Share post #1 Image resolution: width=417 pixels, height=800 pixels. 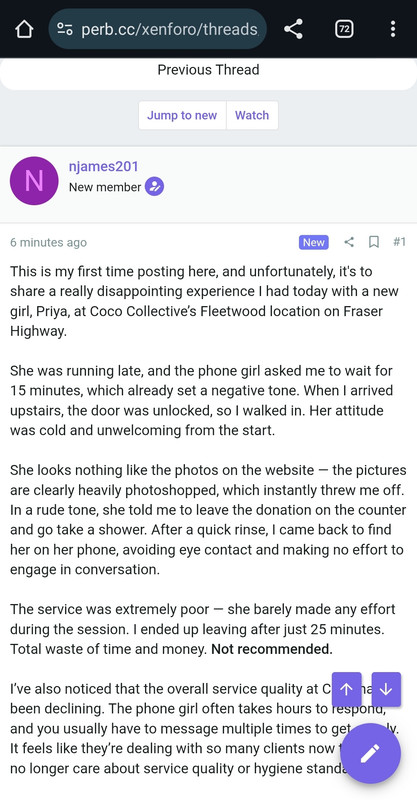pyautogui.click(x=349, y=242)
